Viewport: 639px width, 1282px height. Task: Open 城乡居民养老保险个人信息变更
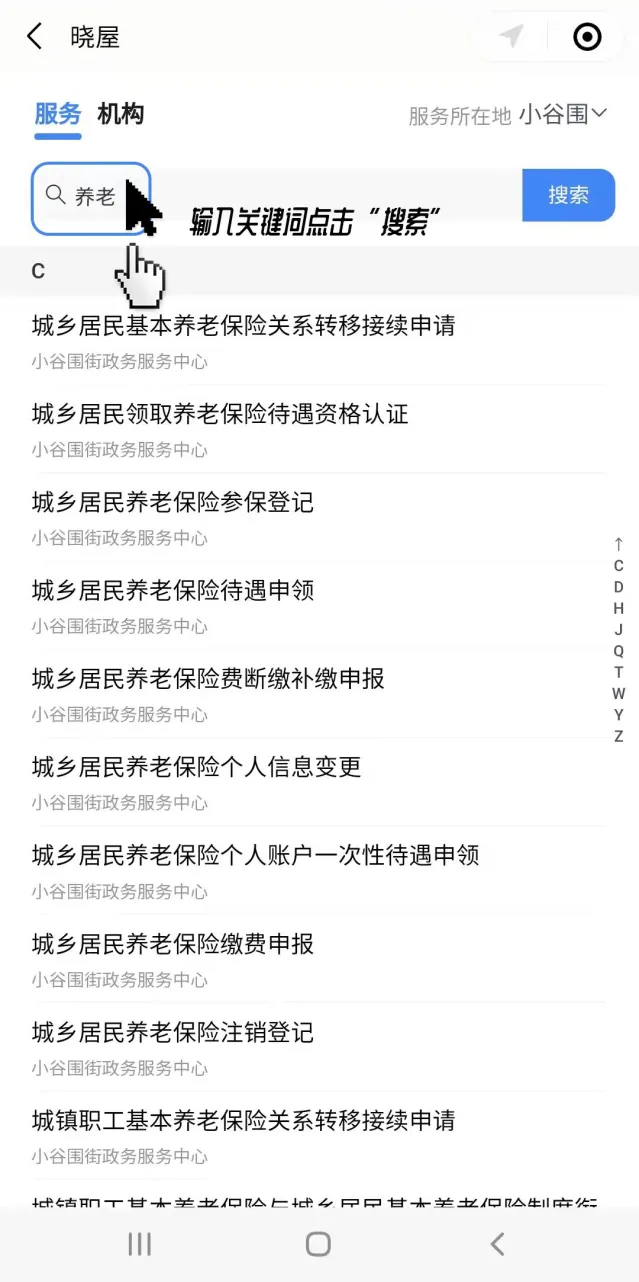click(x=196, y=767)
